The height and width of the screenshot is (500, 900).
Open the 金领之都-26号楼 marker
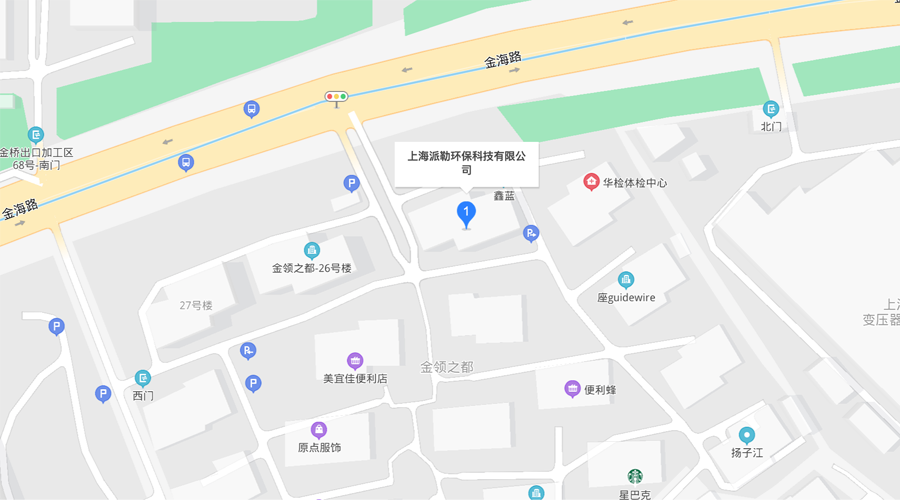point(312,250)
